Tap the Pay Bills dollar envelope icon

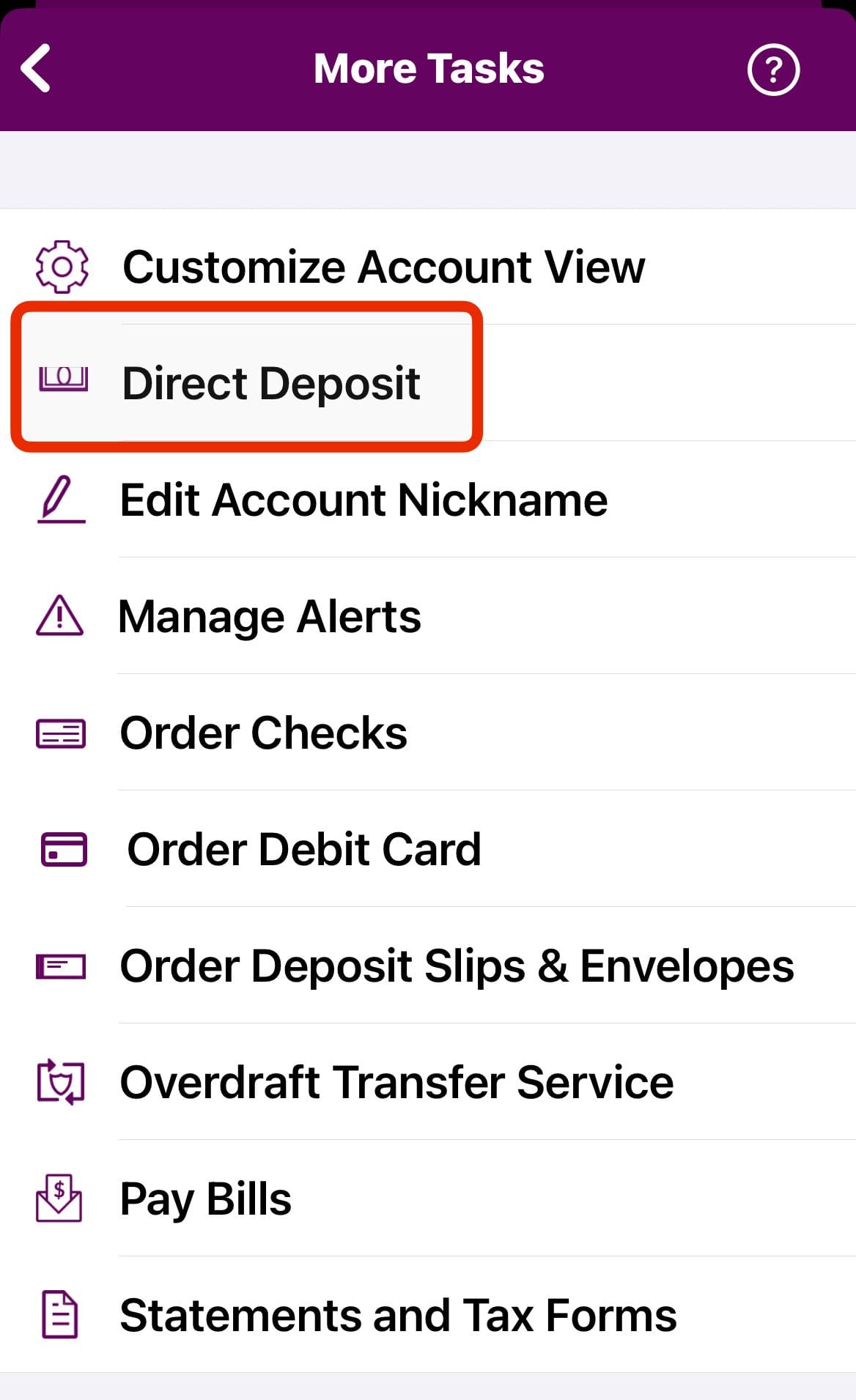[x=60, y=1199]
